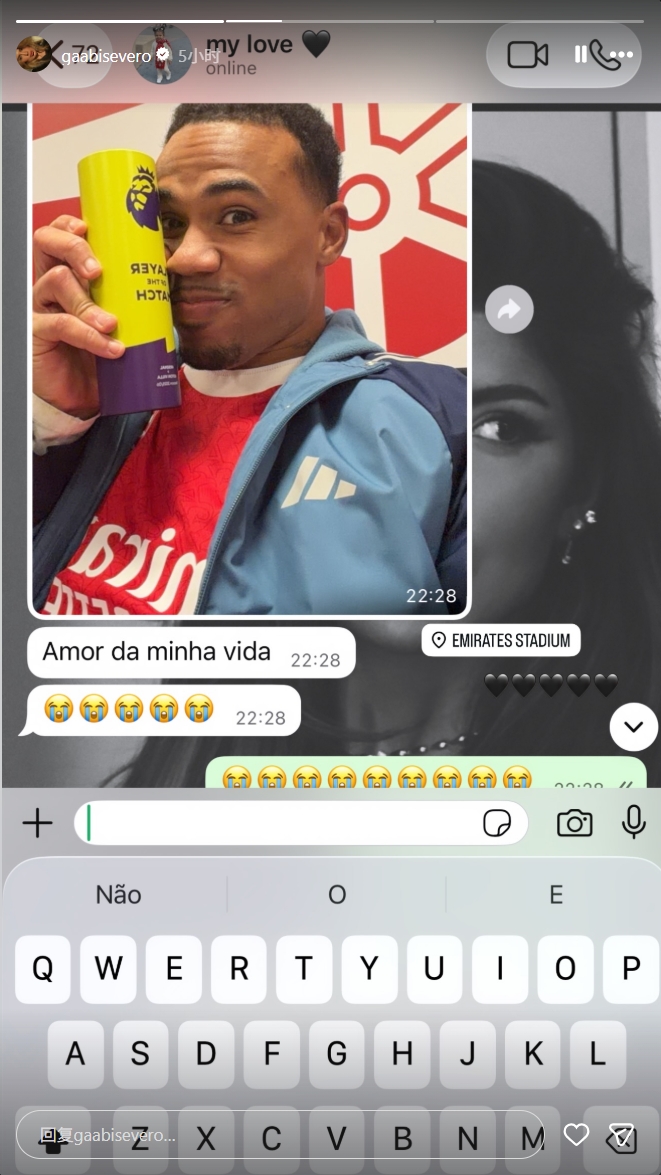Viewport: 661px width, 1175px height.
Task: Share this story via the send icon
Action: tap(622, 1135)
